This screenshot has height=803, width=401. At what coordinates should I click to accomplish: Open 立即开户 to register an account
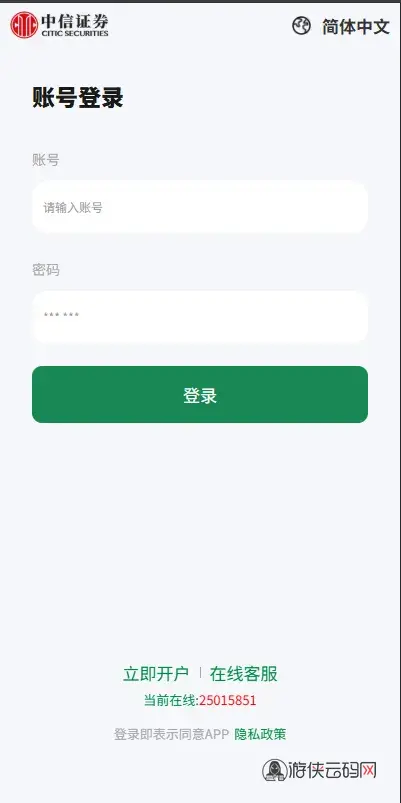click(x=156, y=674)
